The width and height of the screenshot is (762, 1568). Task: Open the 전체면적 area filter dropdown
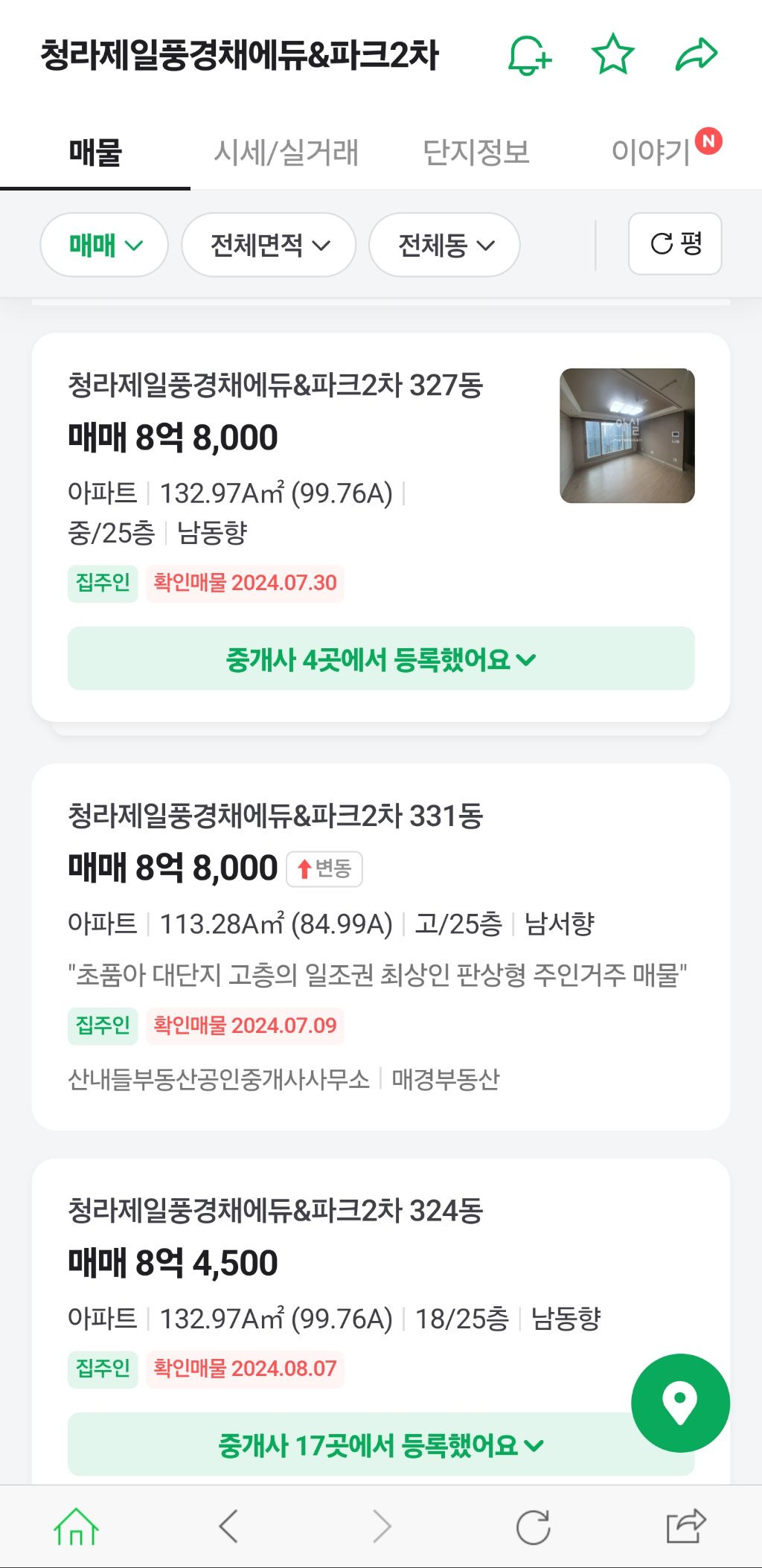pyautogui.click(x=269, y=244)
